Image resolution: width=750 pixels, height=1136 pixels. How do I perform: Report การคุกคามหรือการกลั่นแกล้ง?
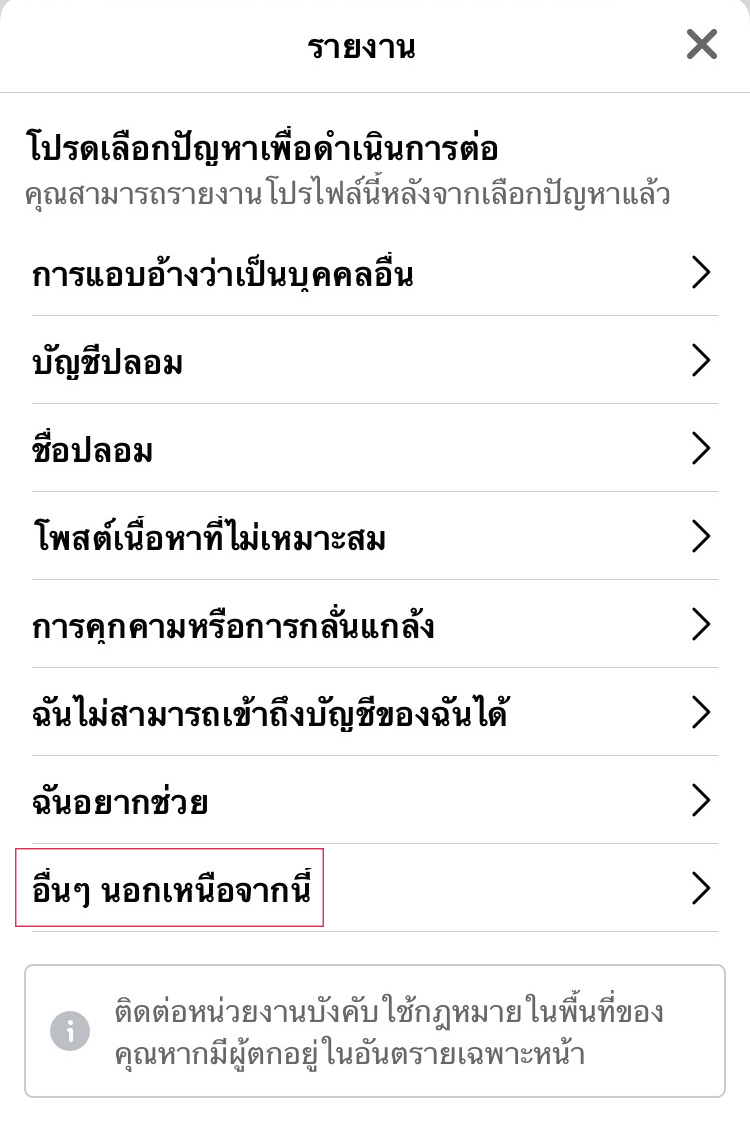(x=374, y=626)
